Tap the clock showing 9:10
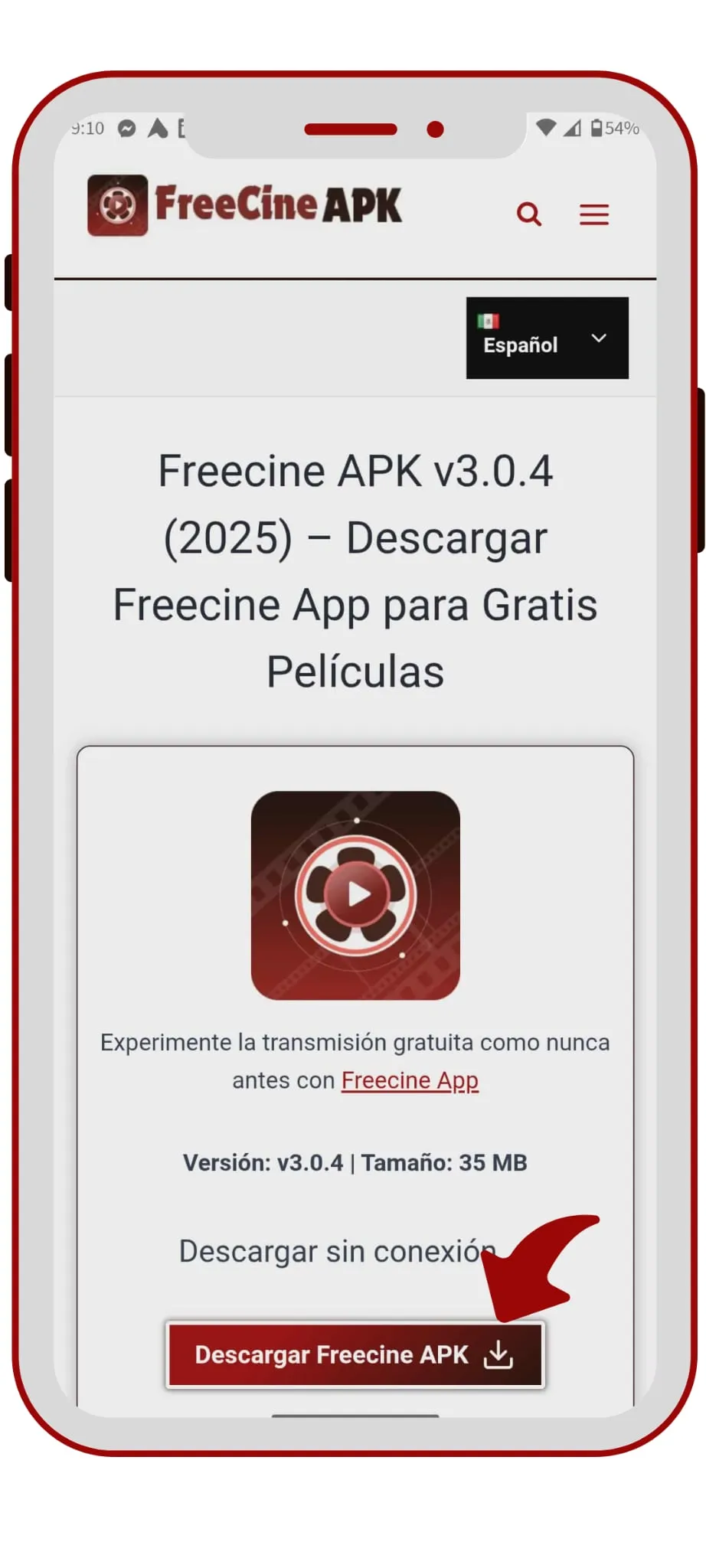 (x=87, y=128)
